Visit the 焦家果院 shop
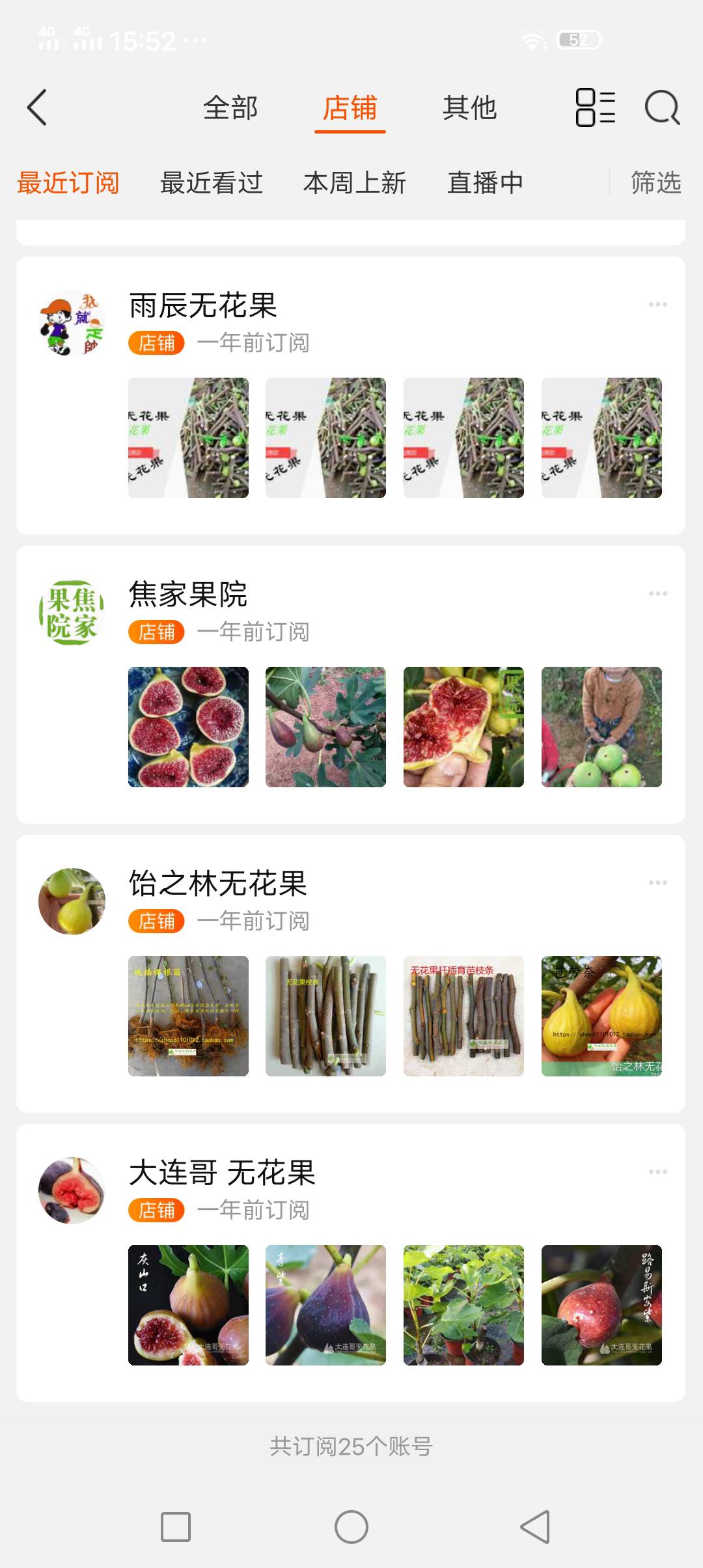 pyautogui.click(x=188, y=595)
